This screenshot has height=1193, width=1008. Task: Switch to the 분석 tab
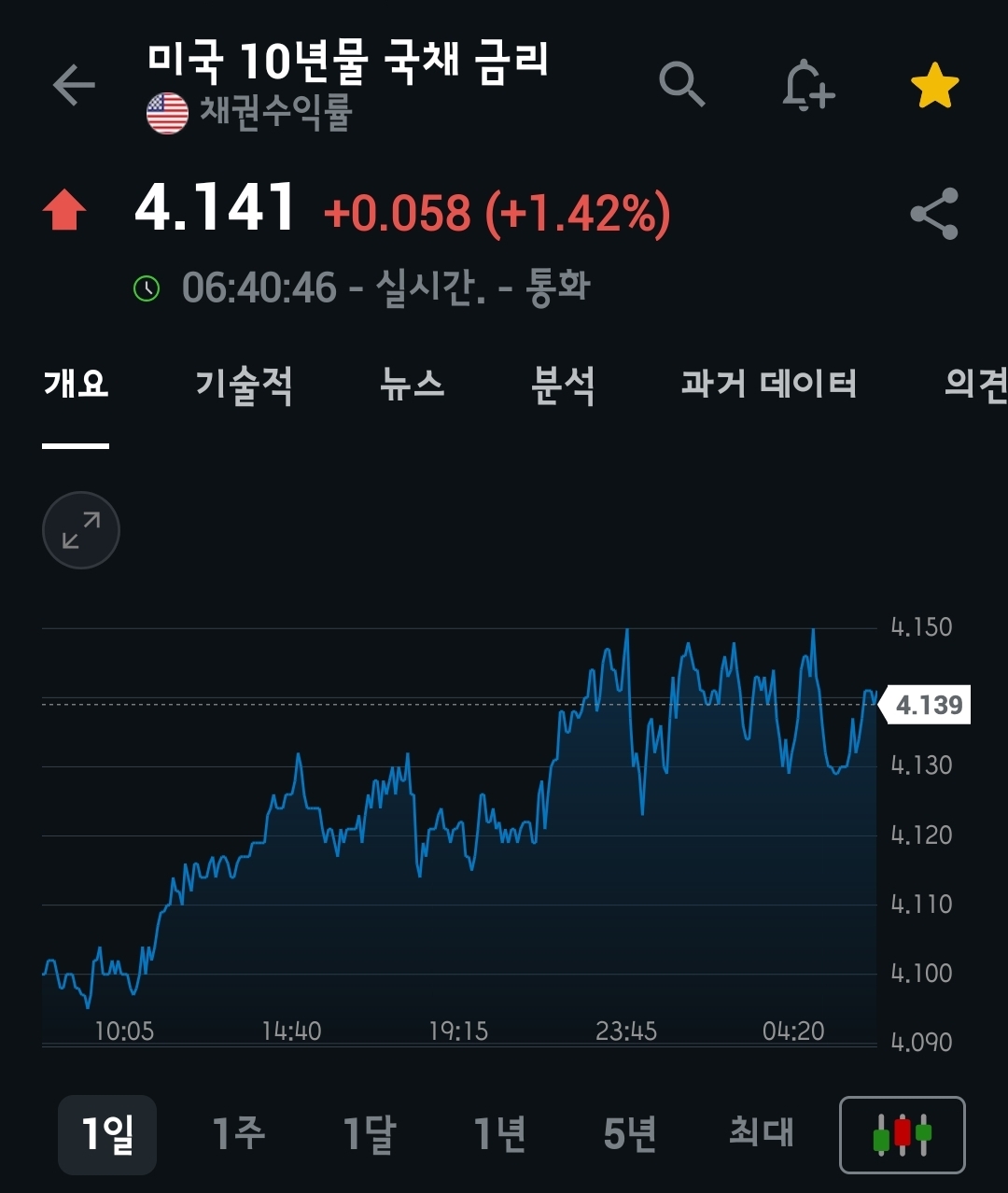point(563,385)
